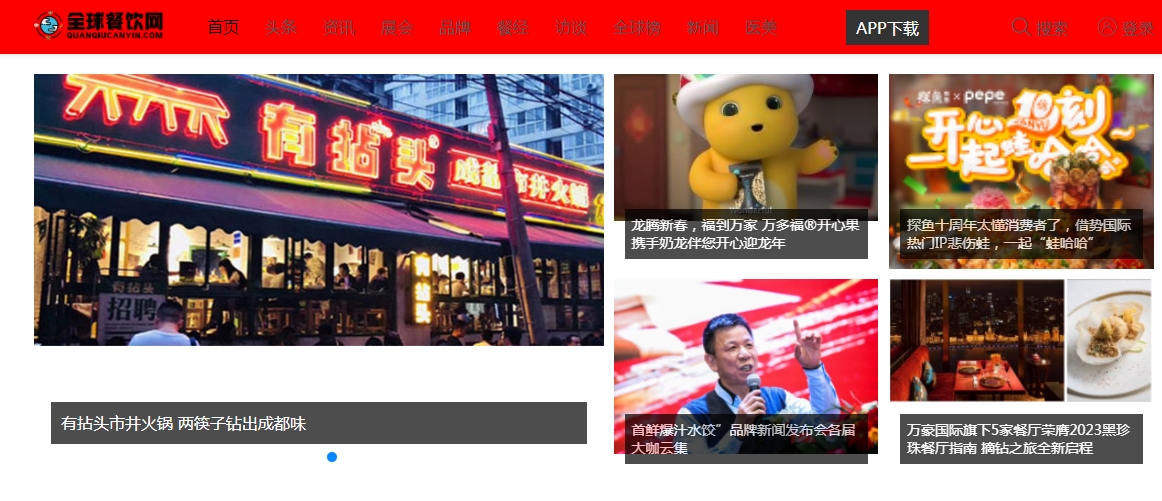Open the 全球榜 section
The height and width of the screenshot is (501, 1162).
pos(637,27)
